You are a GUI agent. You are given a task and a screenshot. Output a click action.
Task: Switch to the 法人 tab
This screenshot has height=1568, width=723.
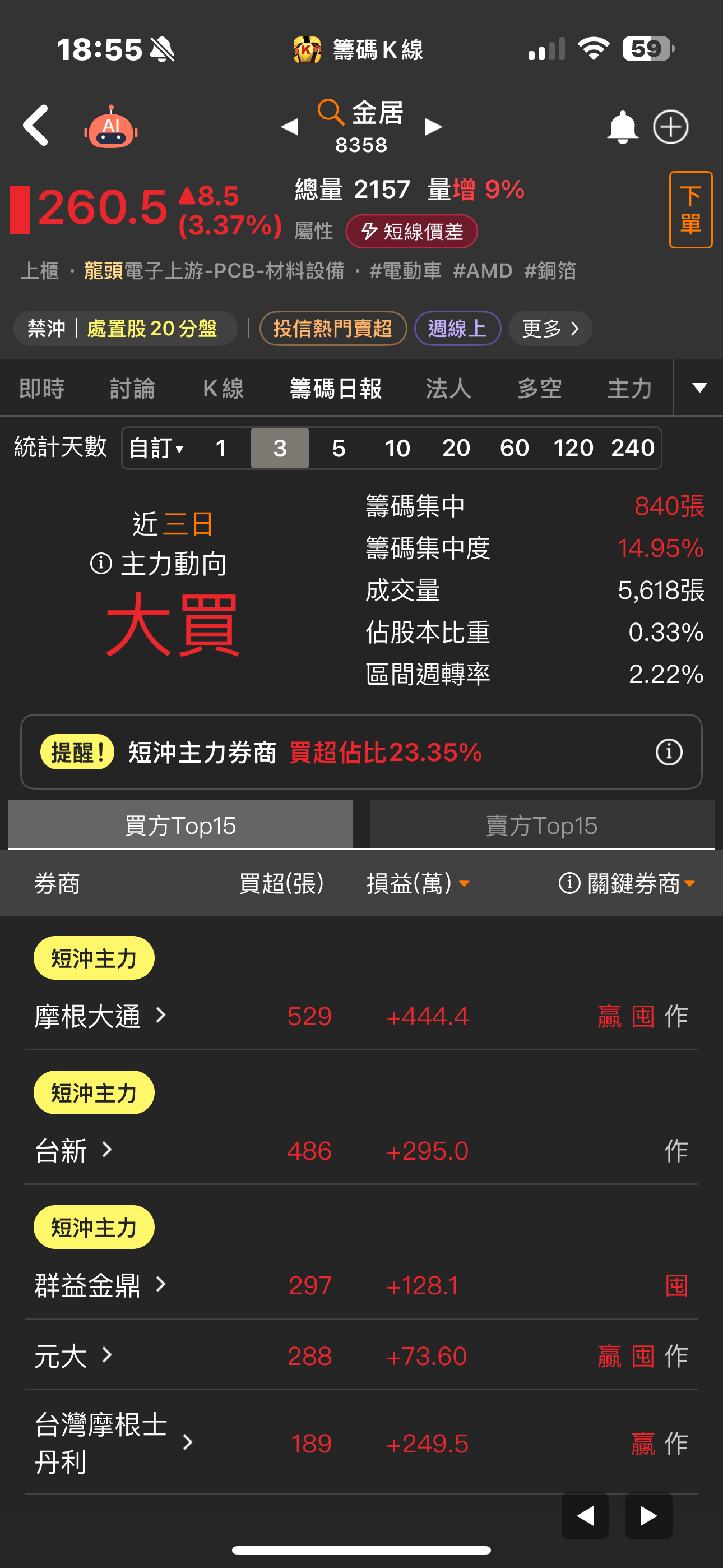point(448,388)
